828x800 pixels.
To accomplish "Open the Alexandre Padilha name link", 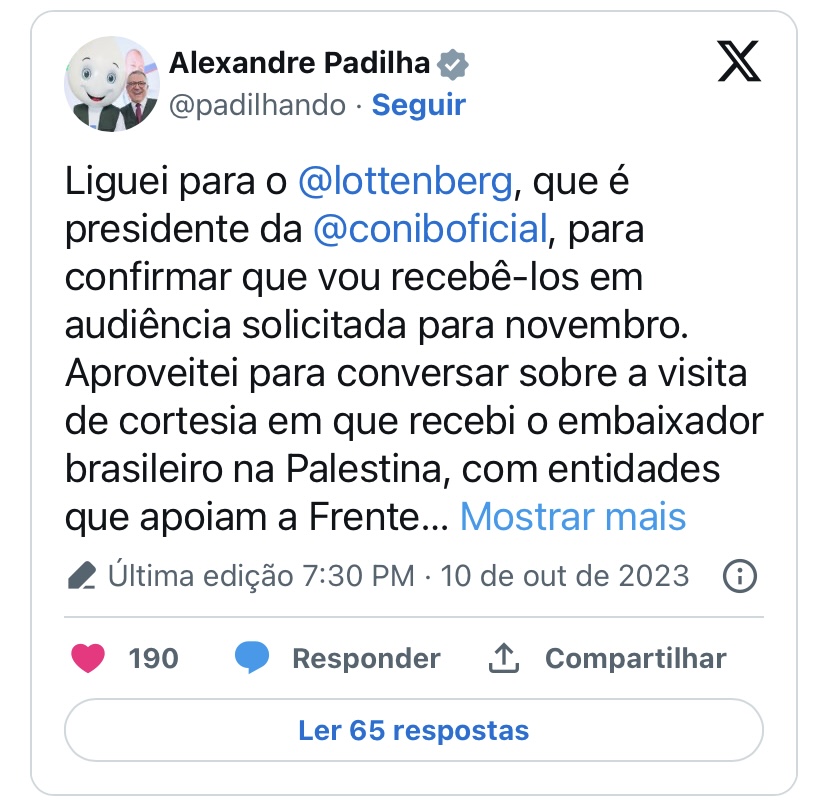I will 299,64.
